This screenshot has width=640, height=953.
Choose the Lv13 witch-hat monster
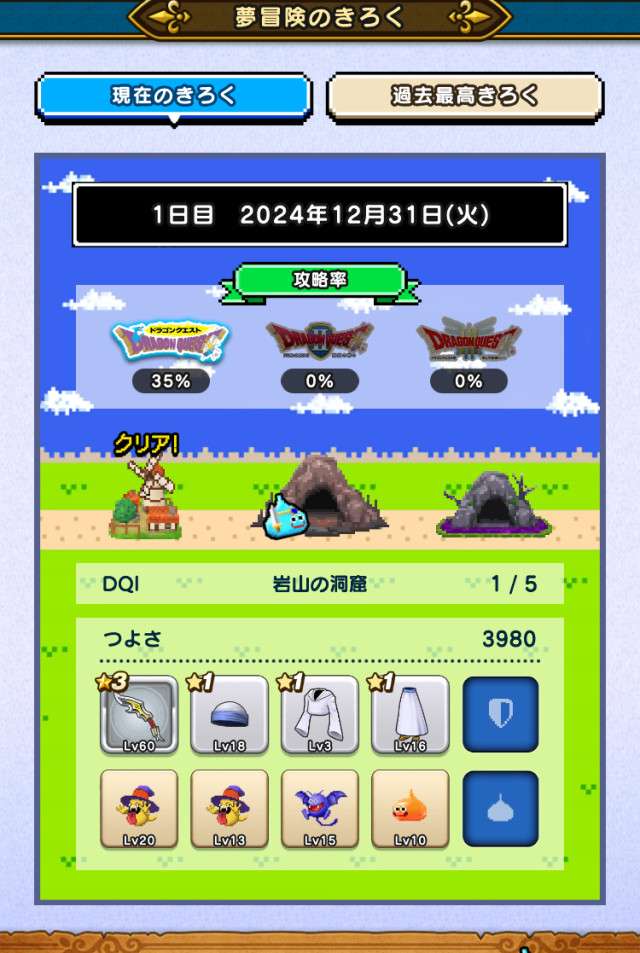click(x=229, y=808)
